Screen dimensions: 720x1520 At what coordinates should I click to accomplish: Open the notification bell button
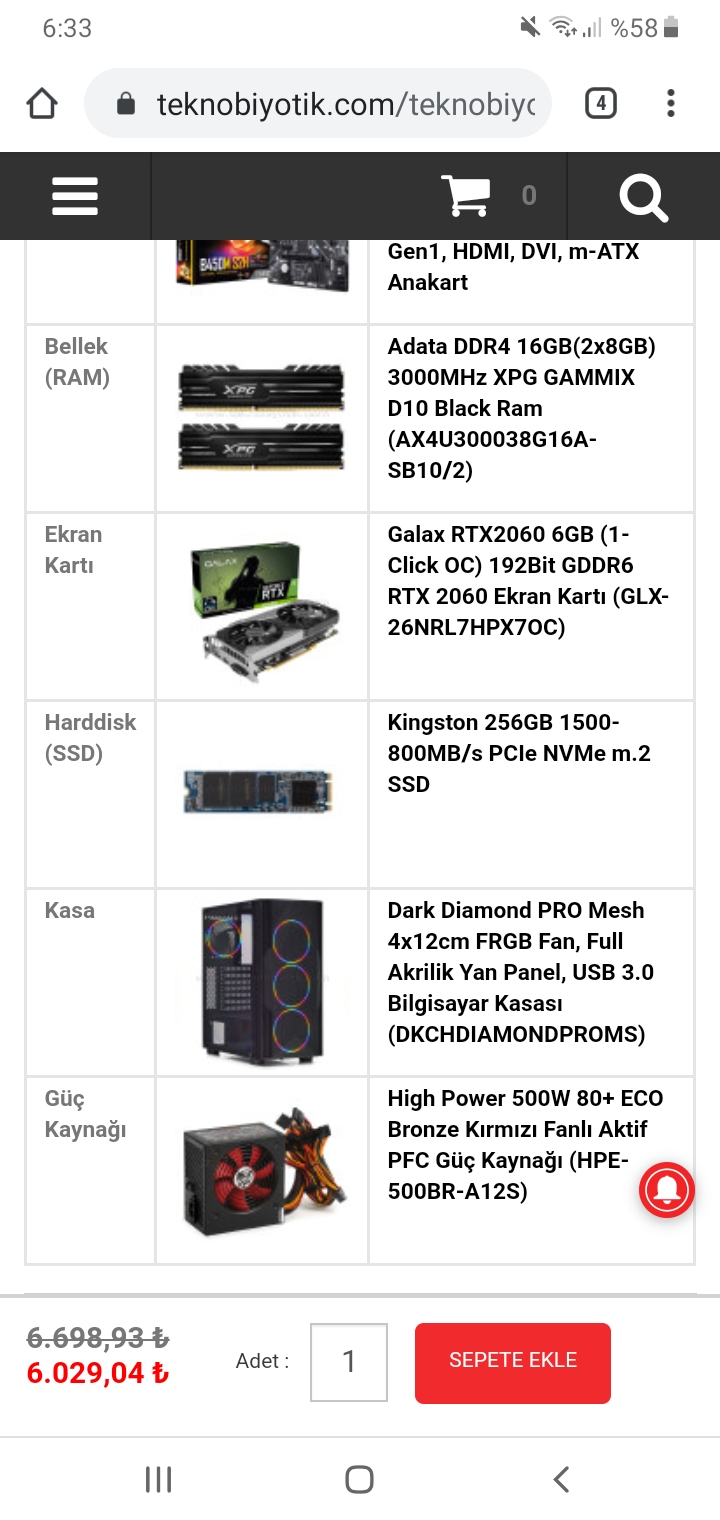(666, 1190)
